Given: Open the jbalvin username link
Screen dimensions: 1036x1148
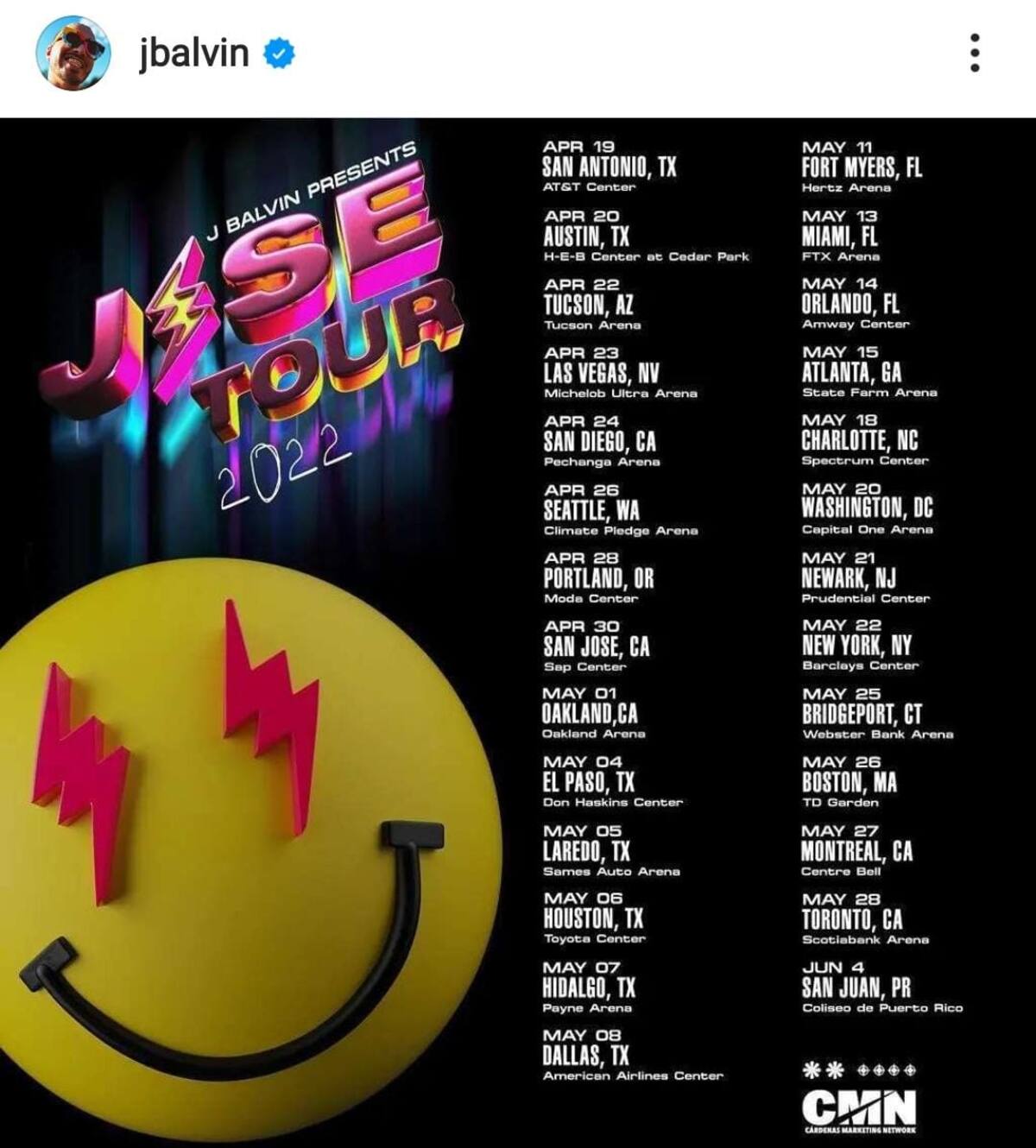Looking at the screenshot, I should click(x=193, y=54).
